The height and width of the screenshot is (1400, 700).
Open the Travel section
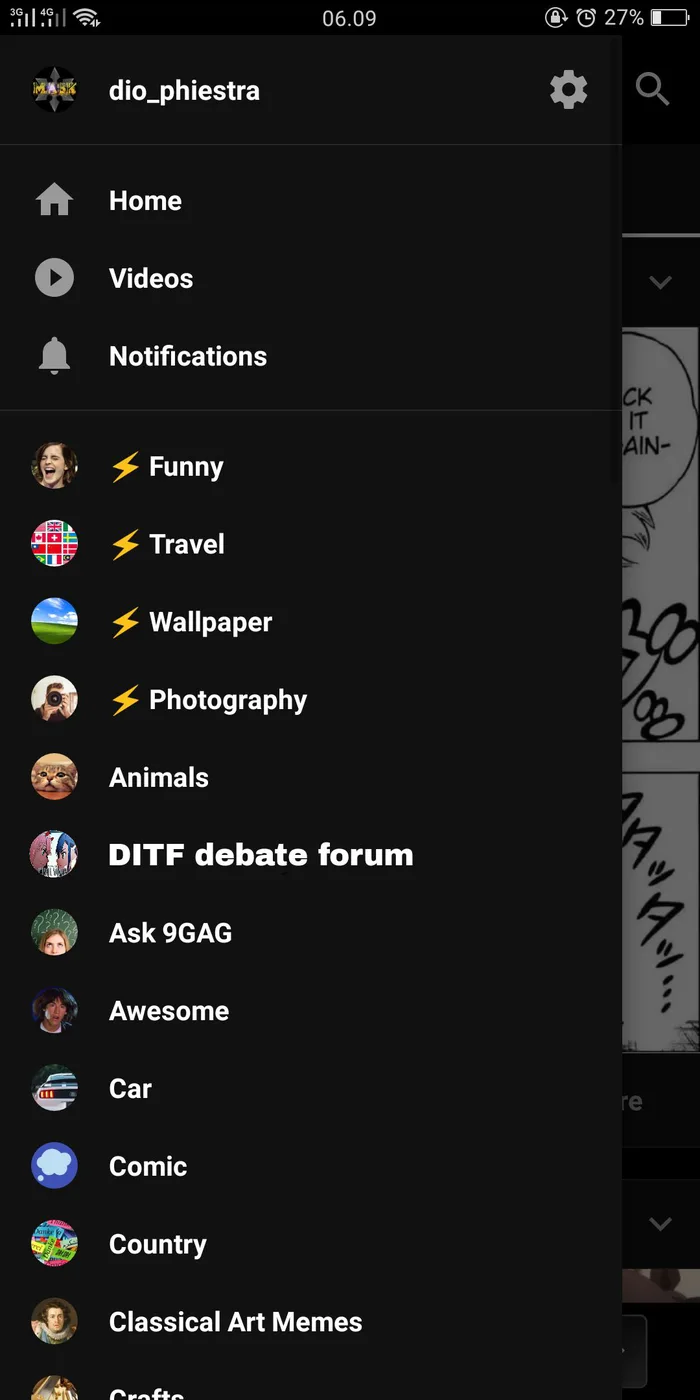[x=311, y=544]
